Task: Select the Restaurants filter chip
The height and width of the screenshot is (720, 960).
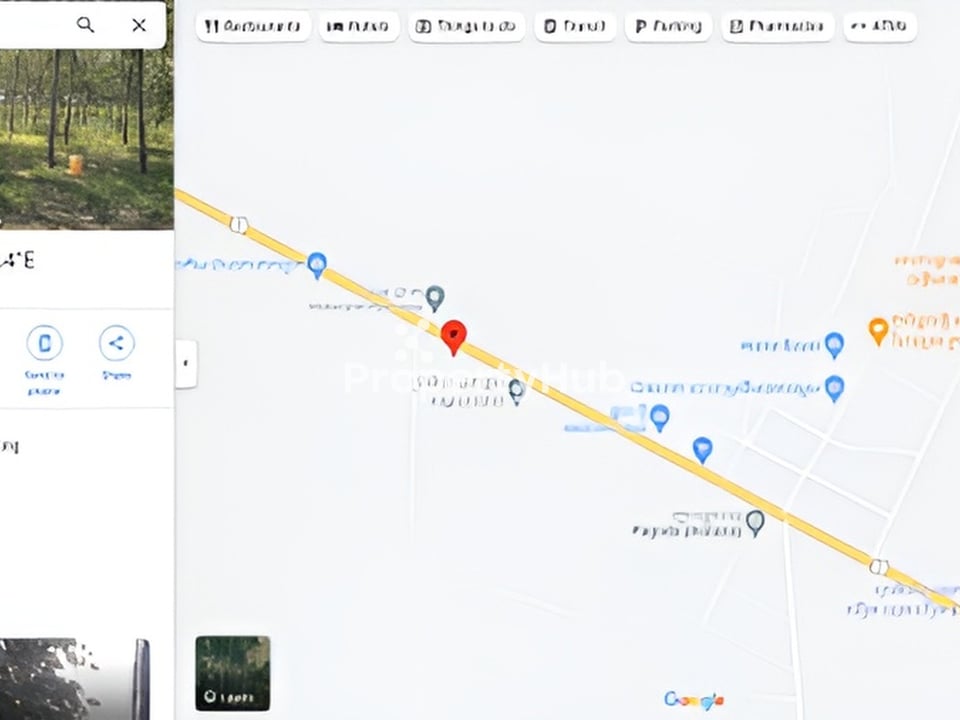Action: click(x=253, y=27)
